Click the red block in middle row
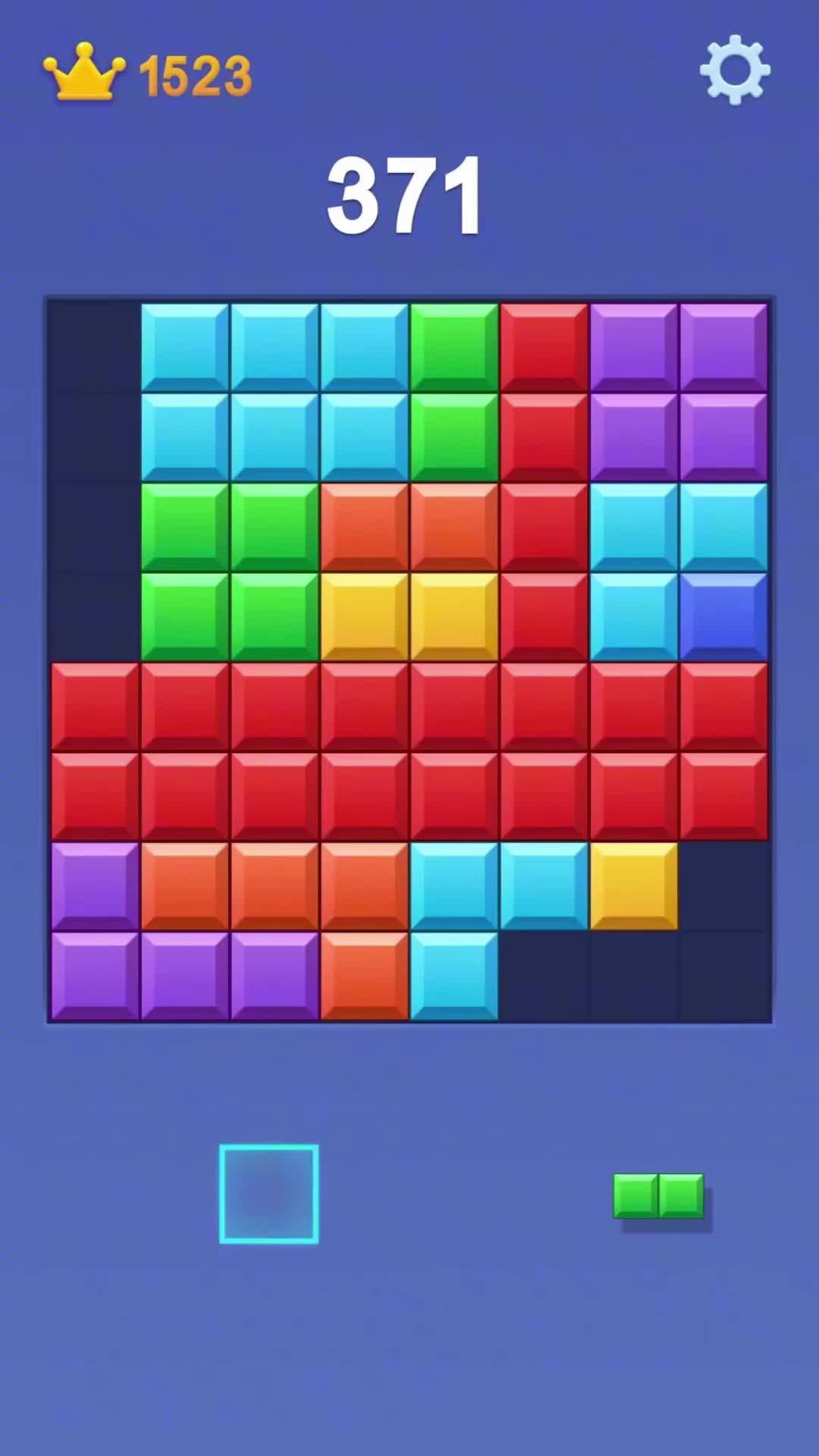This screenshot has width=819, height=1456. coord(364,705)
